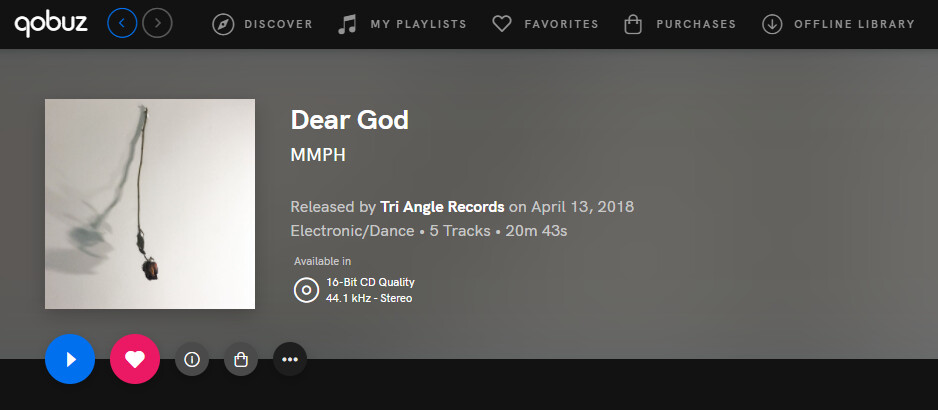The width and height of the screenshot is (938, 410).
Task: Tap the Dear God album cover
Action: click(150, 204)
